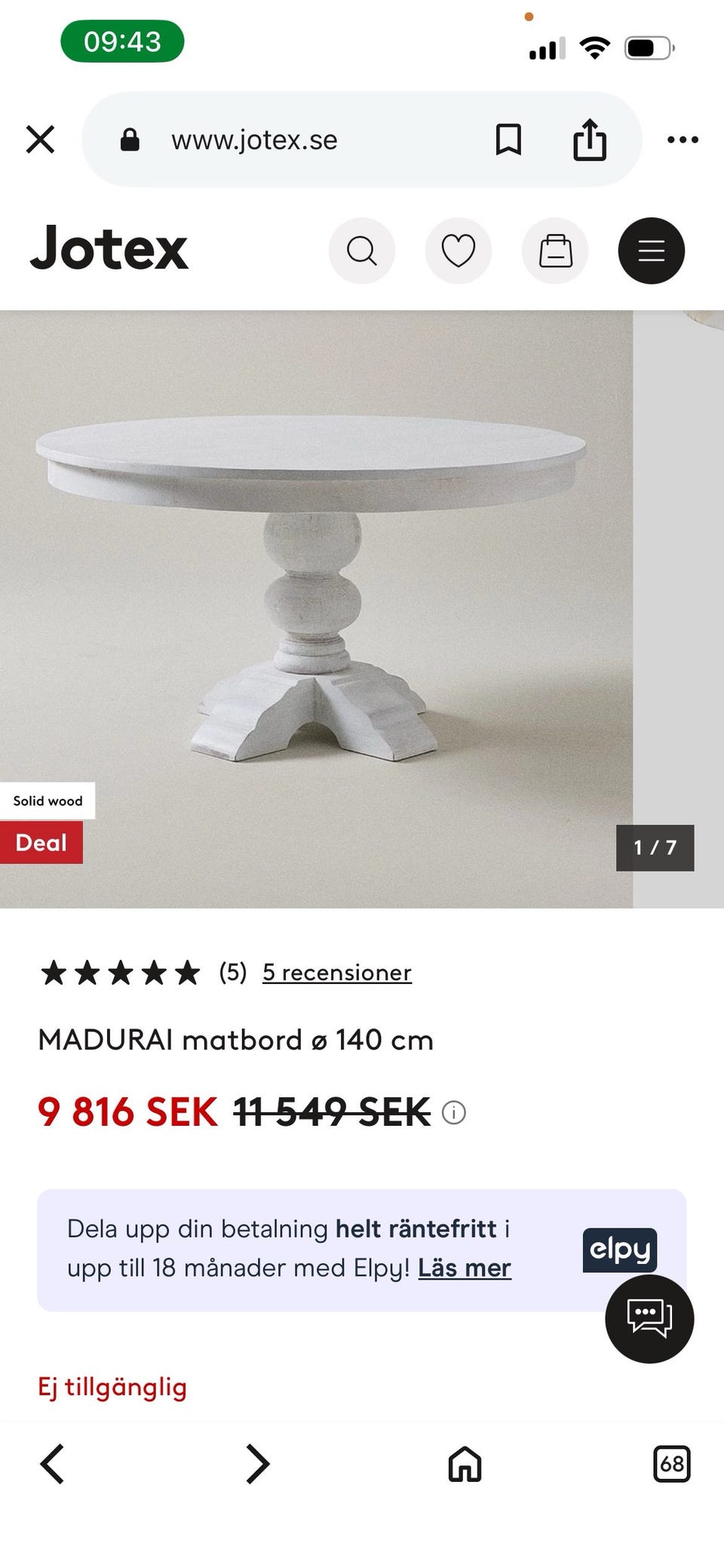
Task: Tap the padlock icon beside the URL
Action: point(130,139)
